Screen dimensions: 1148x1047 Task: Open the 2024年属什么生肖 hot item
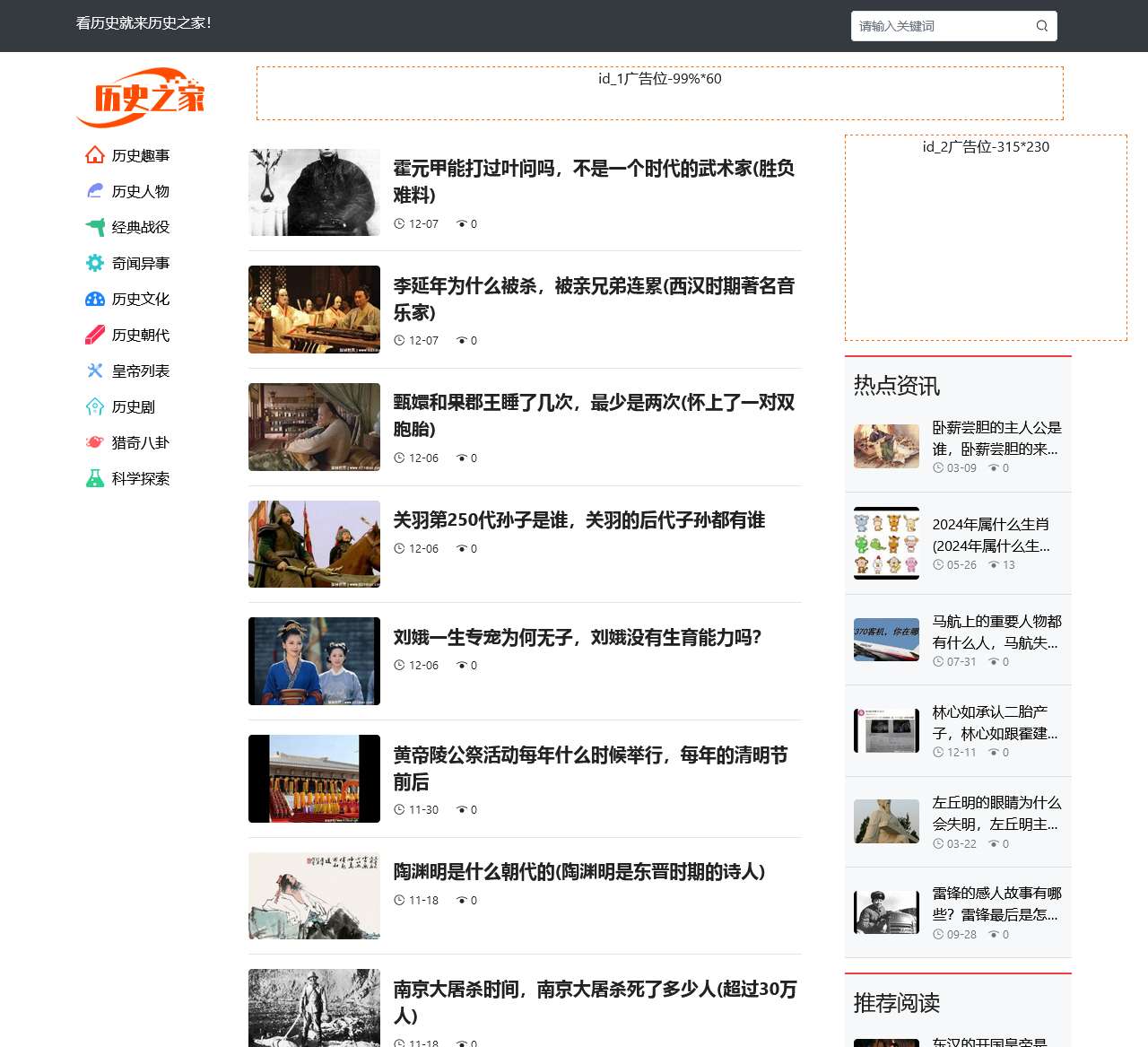pyautogui.click(x=990, y=535)
